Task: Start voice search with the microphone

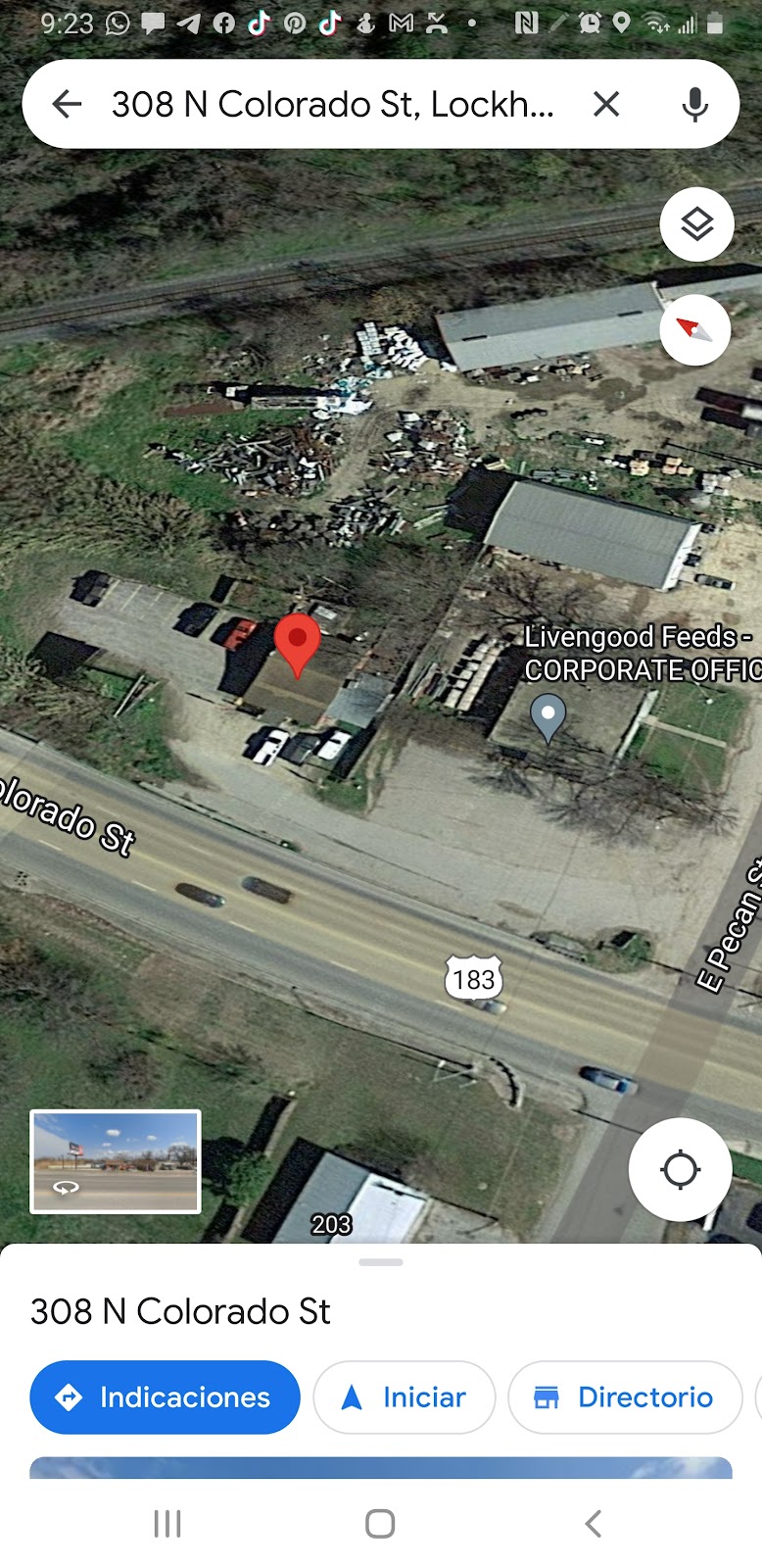Action: click(694, 104)
